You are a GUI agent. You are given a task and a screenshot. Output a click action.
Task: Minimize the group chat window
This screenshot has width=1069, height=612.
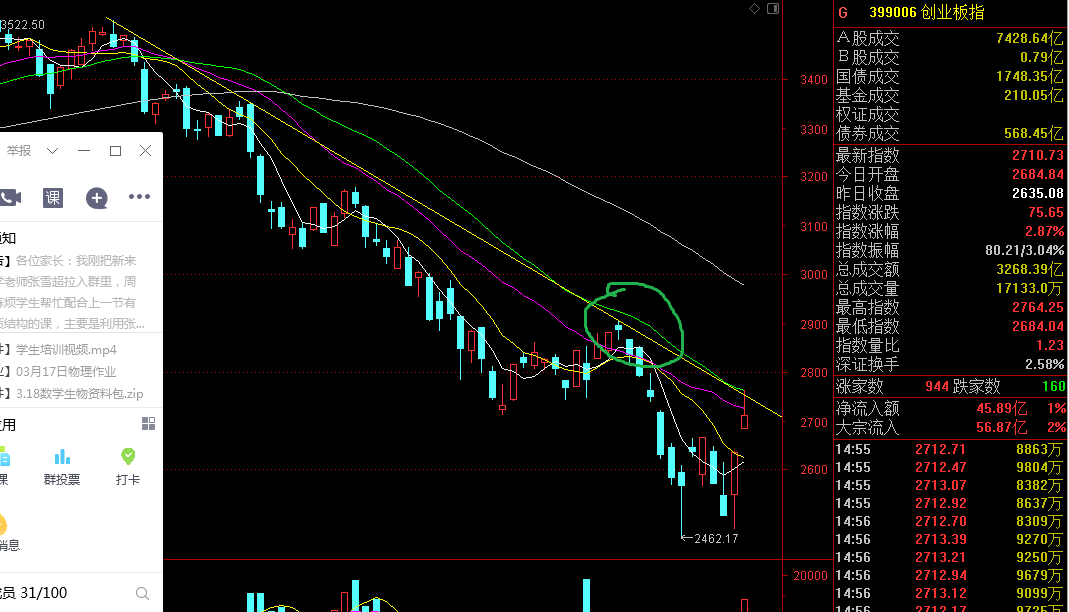[x=84, y=151]
